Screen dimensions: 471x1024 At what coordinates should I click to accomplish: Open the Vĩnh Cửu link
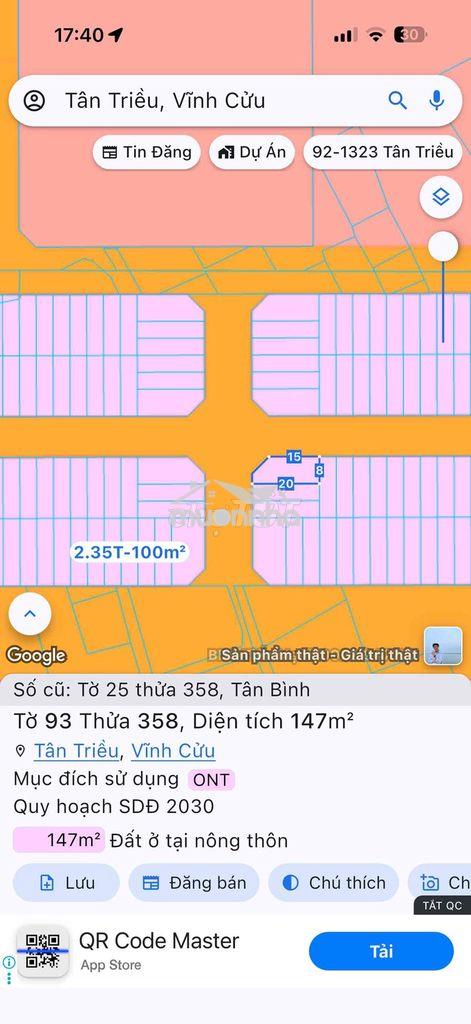click(173, 751)
